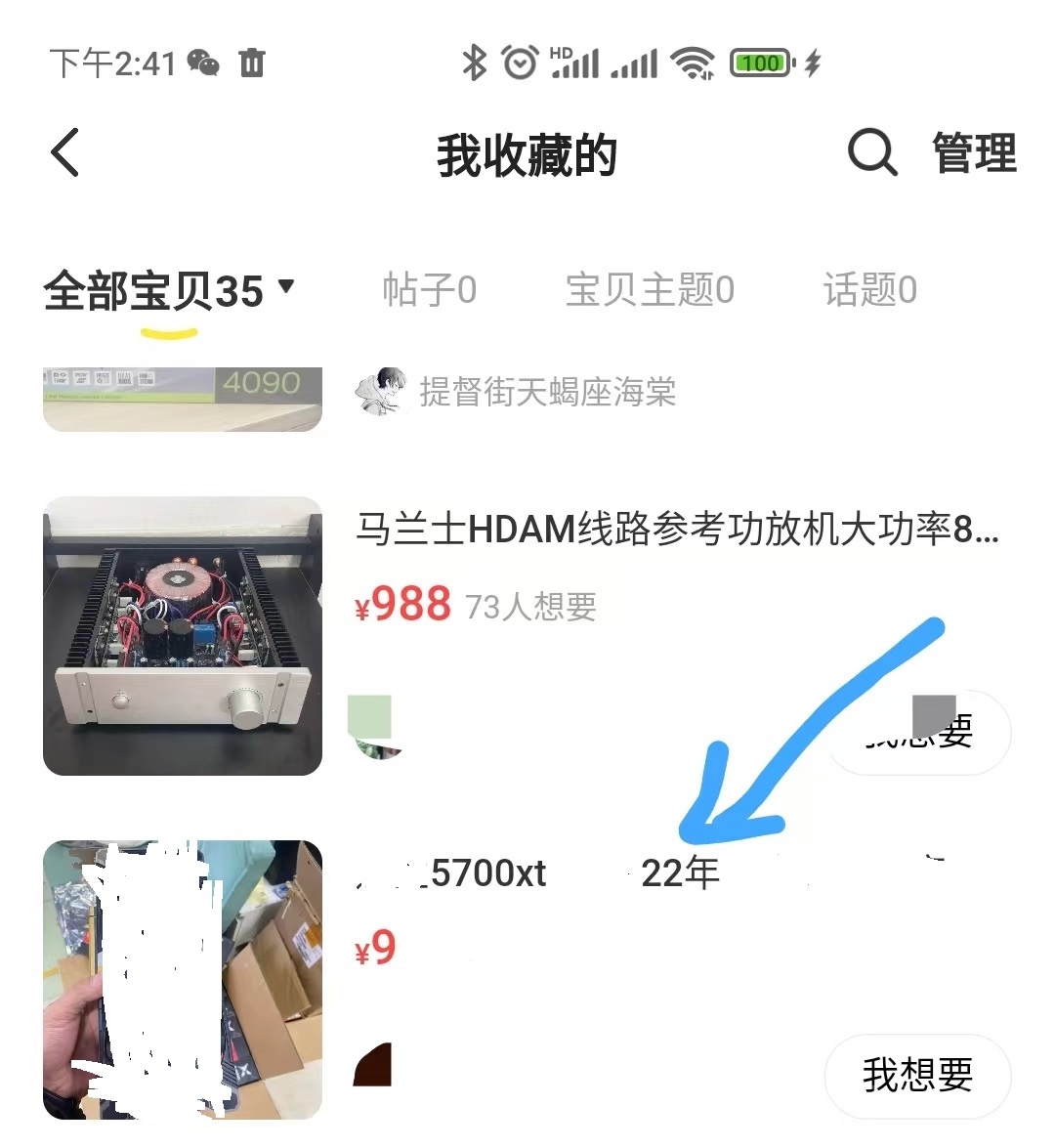This screenshot has height=1148, width=1055.
Task: Tap the search magnifier icon
Action: (x=870, y=152)
